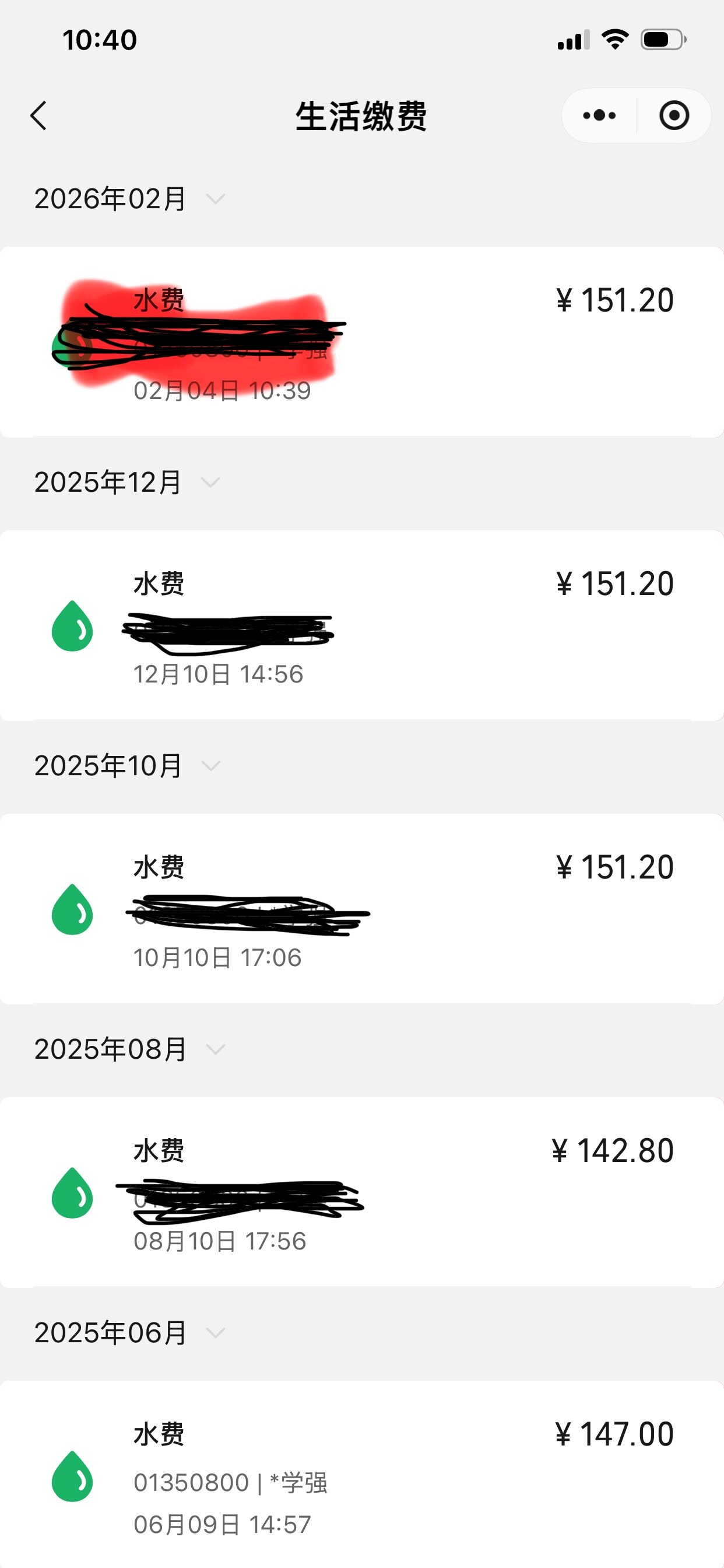Open the ¥147.00 water payment from 06月09日

tap(361, 1476)
